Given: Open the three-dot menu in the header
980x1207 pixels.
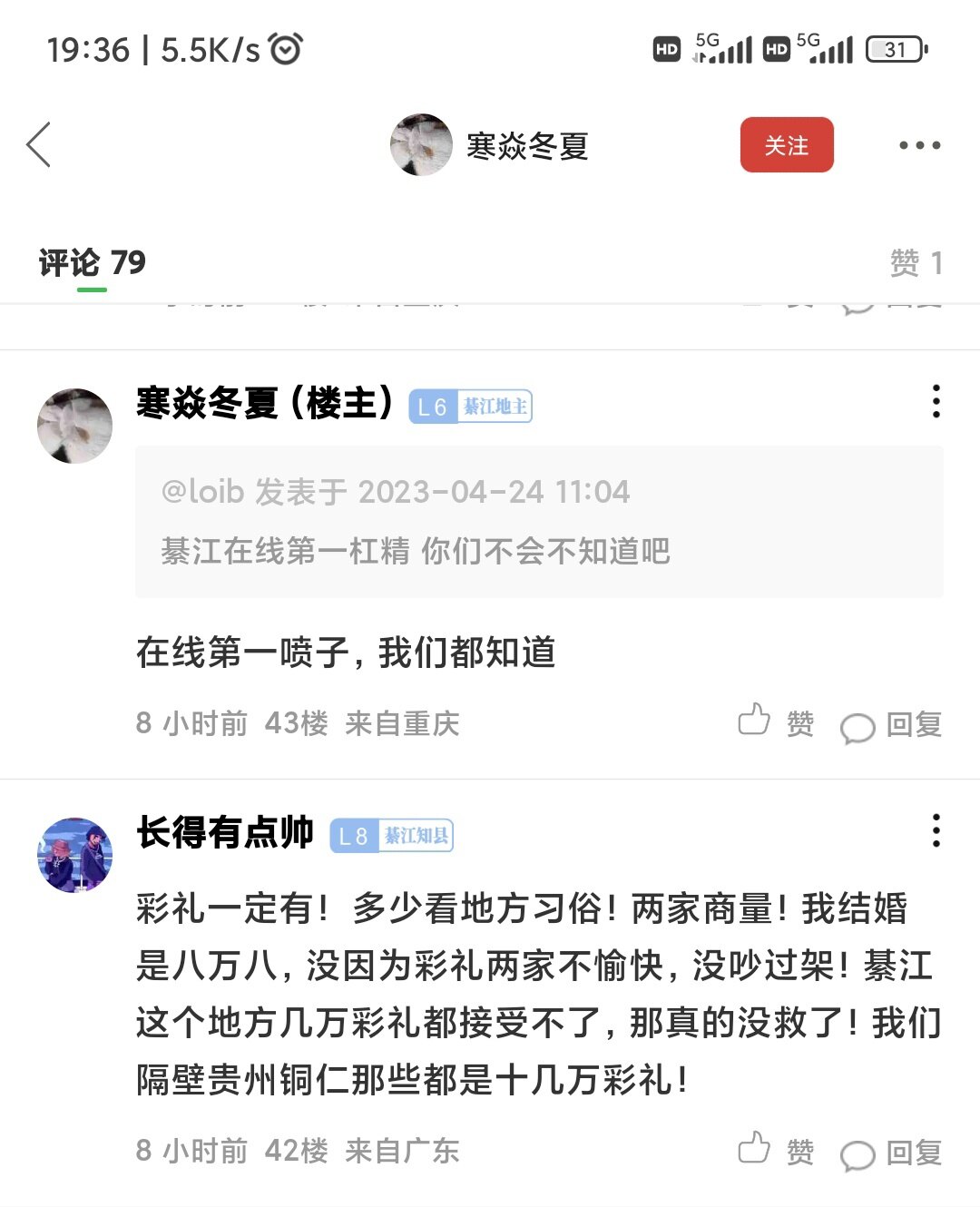Looking at the screenshot, I should (x=919, y=145).
